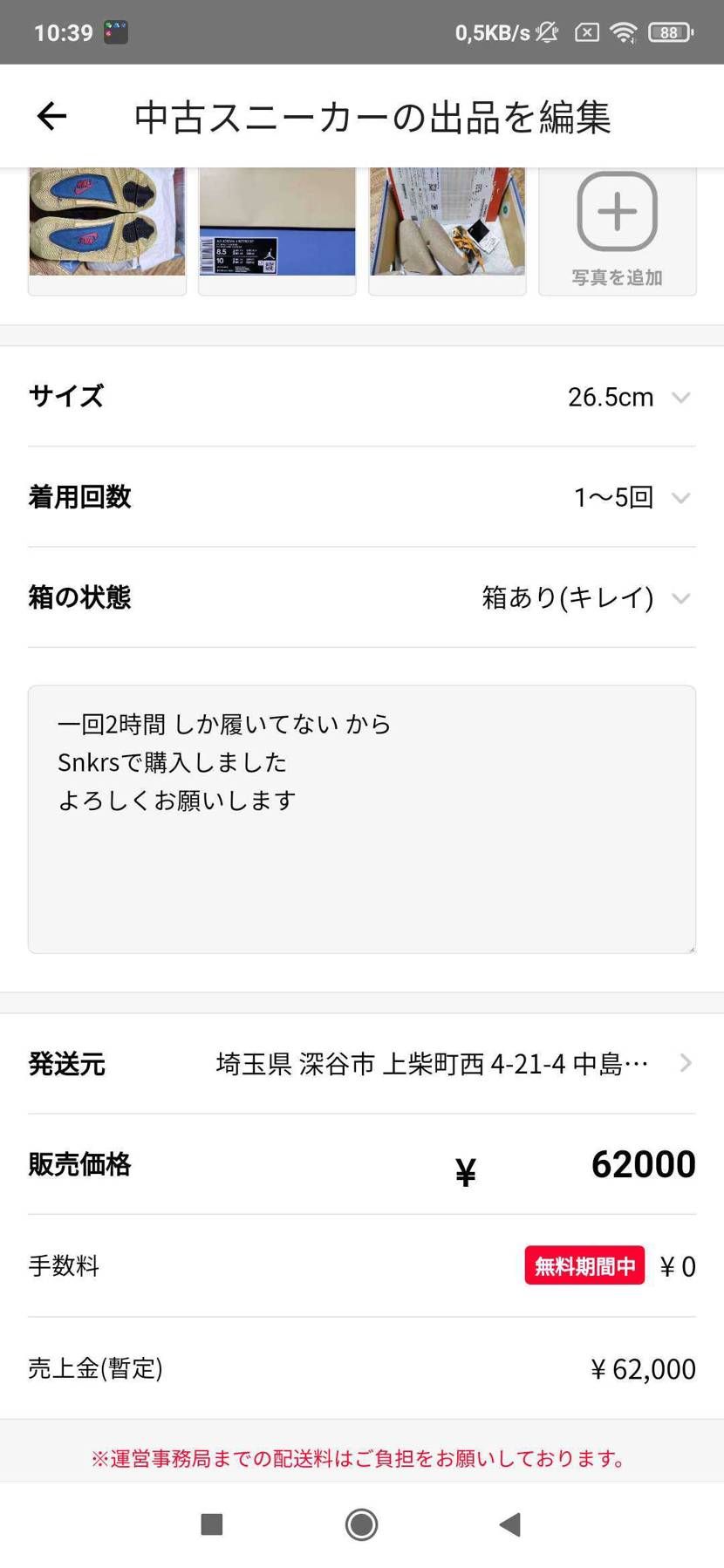Tap the recents square navigation button

(210, 1524)
